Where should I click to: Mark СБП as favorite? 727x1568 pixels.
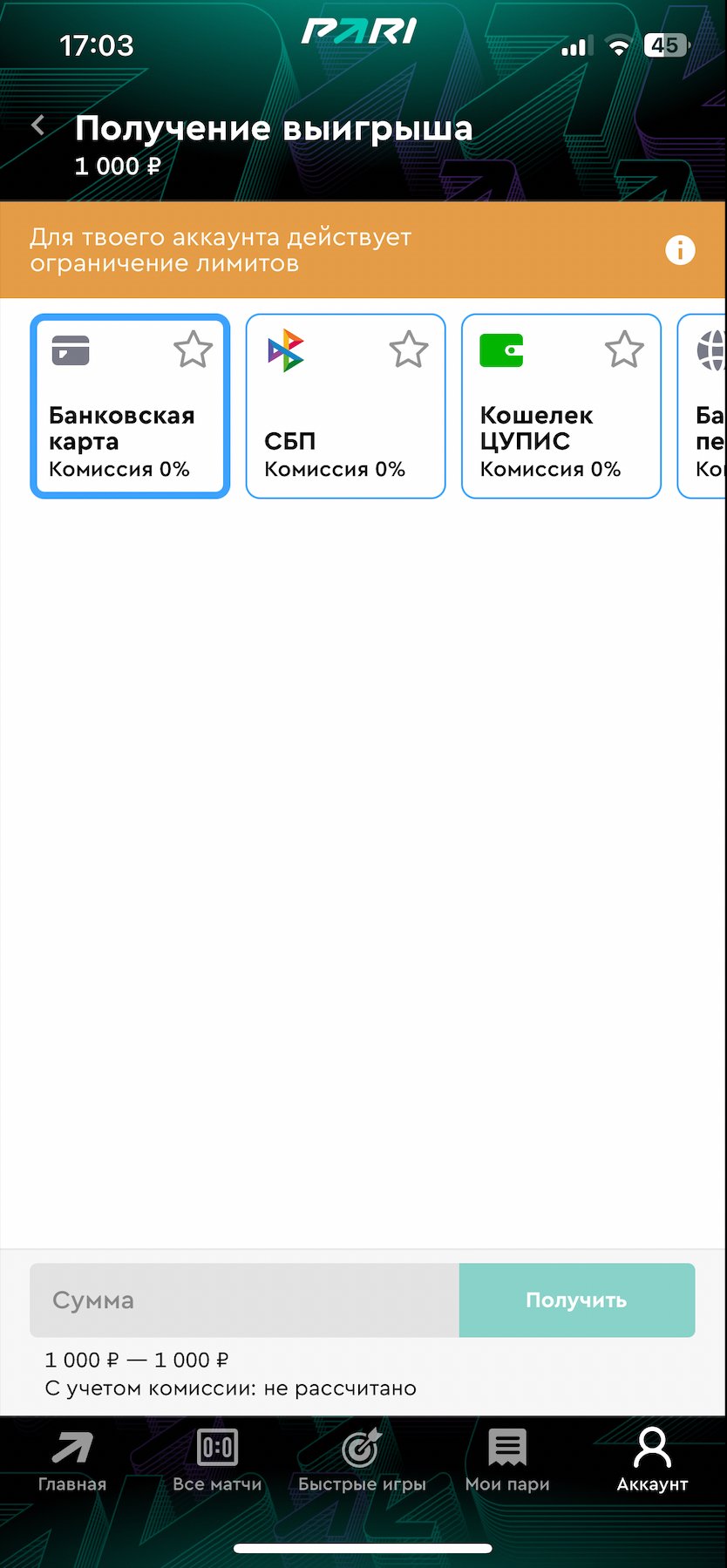coord(408,350)
